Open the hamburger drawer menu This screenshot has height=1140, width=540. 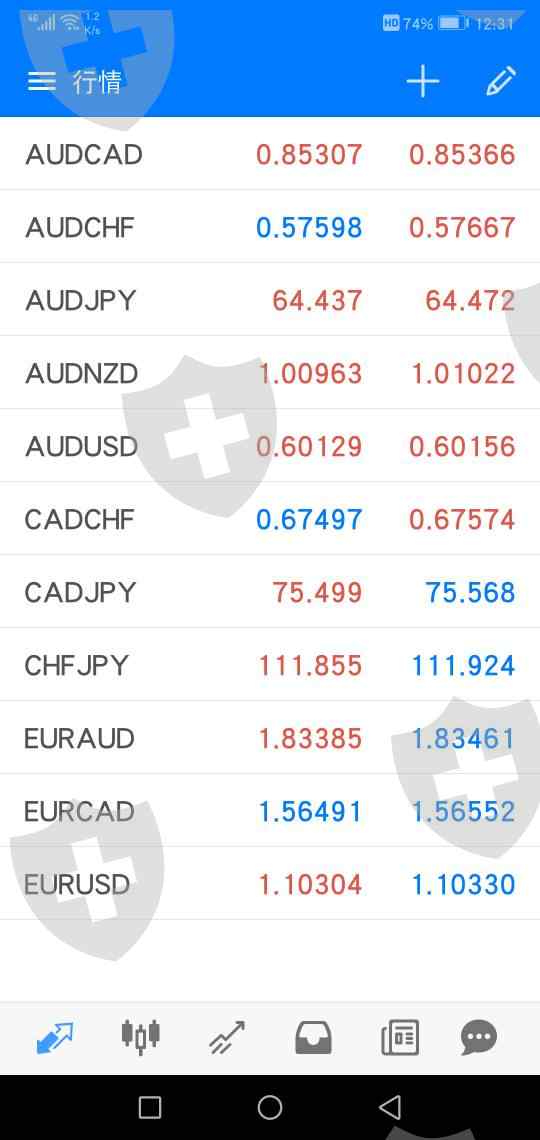click(x=41, y=81)
